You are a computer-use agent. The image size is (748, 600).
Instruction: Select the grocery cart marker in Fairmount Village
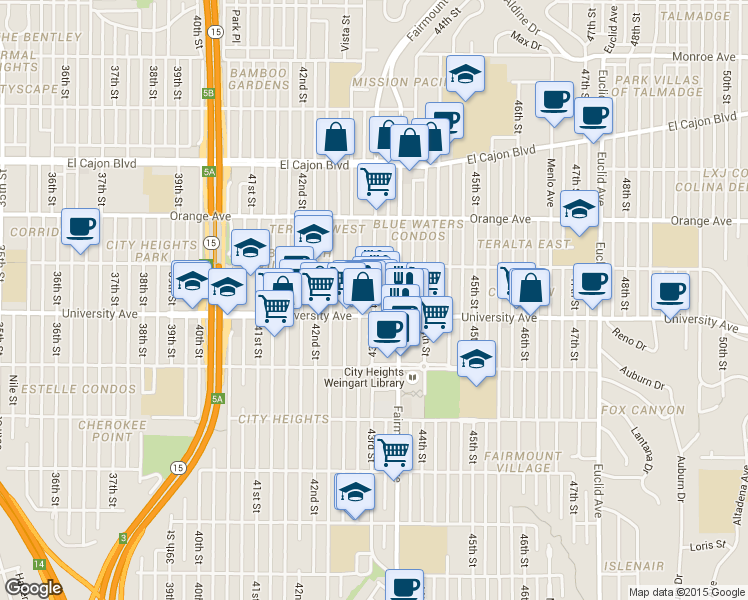tap(394, 451)
